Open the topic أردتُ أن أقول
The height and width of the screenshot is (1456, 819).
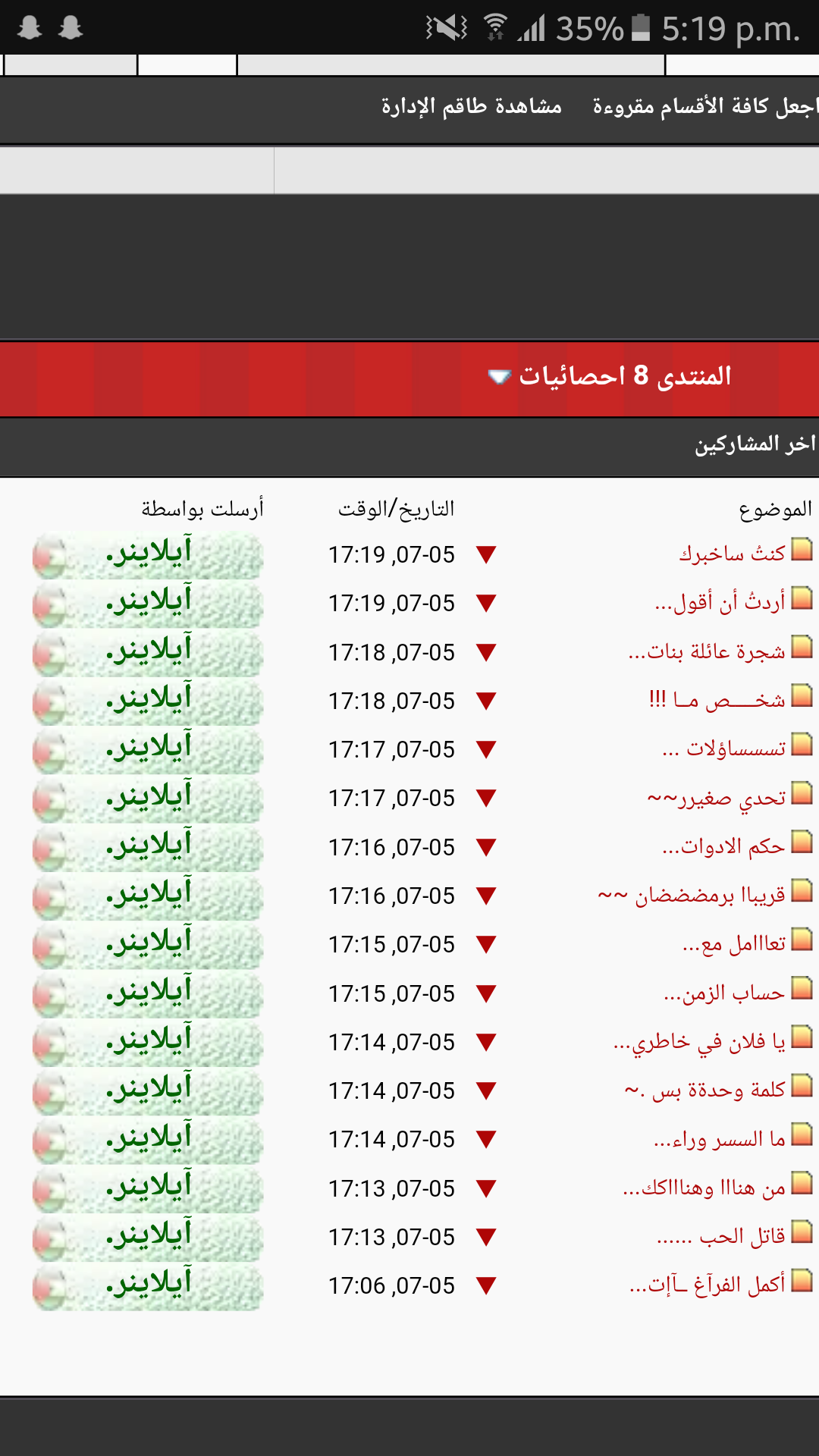(720, 603)
